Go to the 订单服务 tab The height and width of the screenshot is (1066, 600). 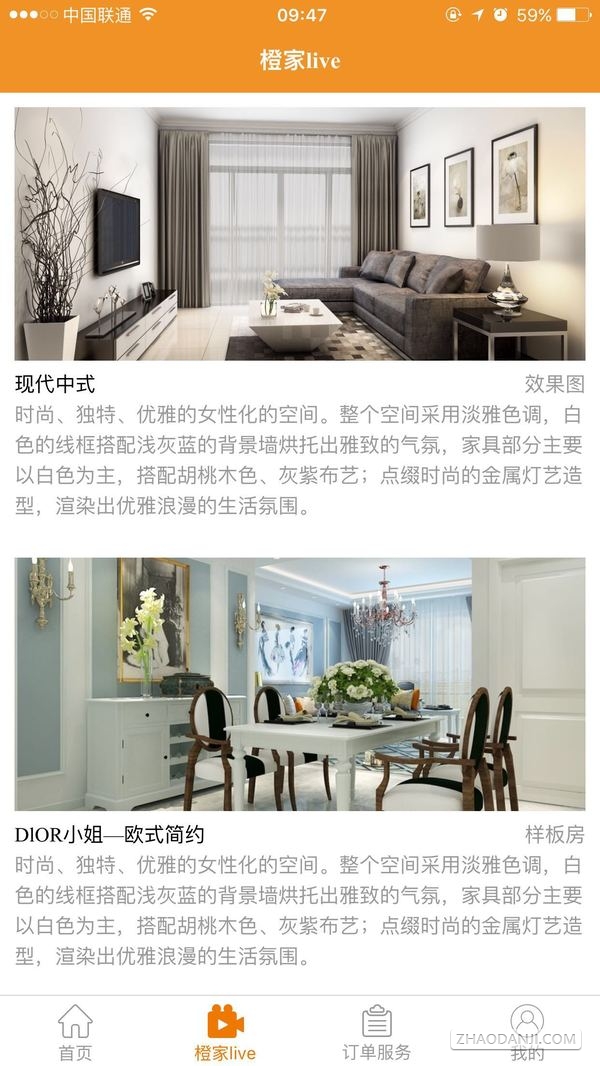[376, 1032]
